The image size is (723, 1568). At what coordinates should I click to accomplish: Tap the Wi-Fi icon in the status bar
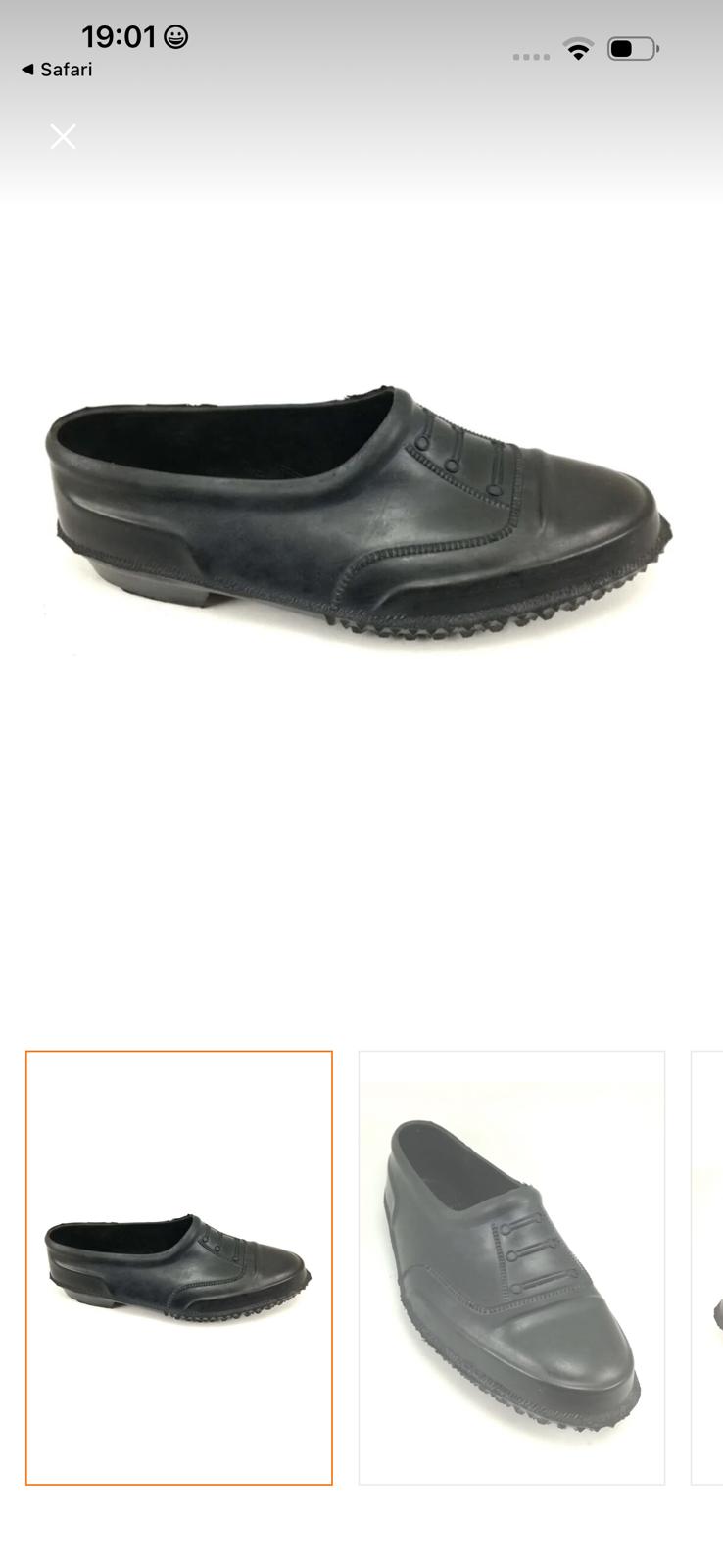[578, 49]
